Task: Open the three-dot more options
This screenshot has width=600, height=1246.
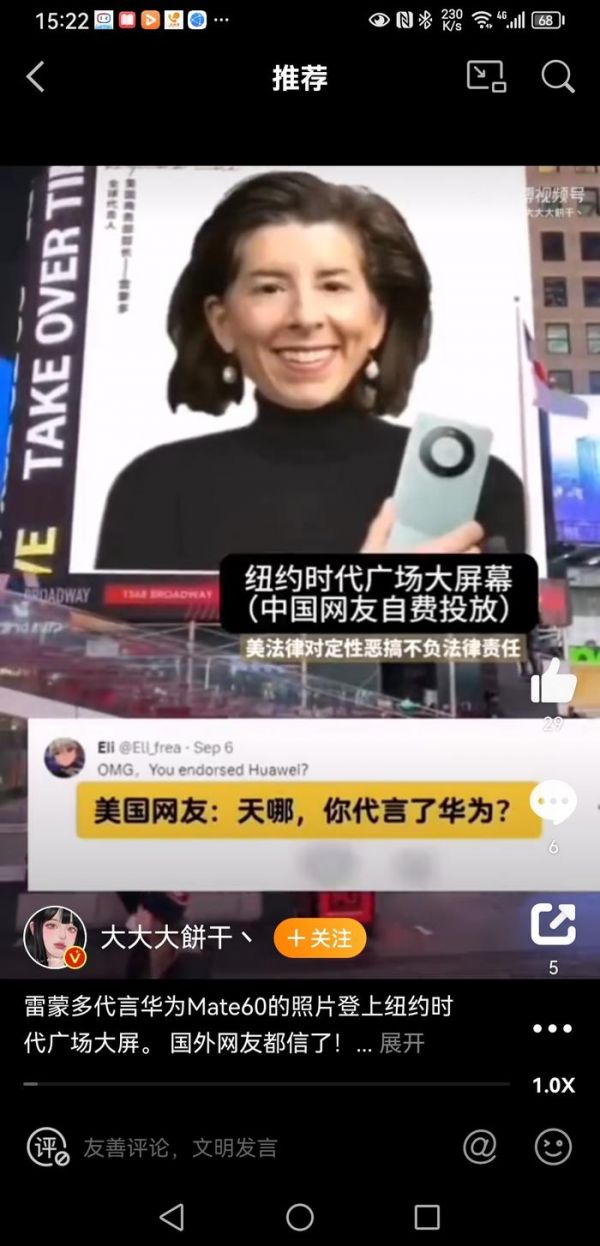Action: 552,1029
